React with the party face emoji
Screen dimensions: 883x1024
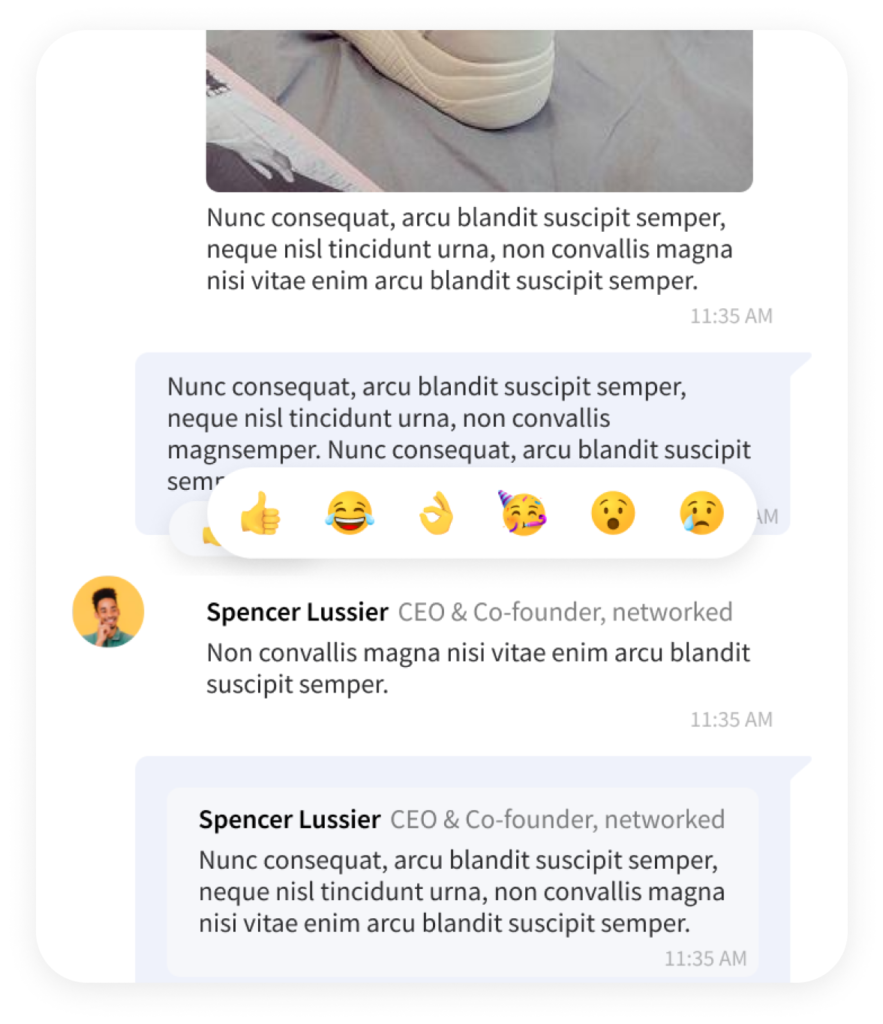(524, 515)
